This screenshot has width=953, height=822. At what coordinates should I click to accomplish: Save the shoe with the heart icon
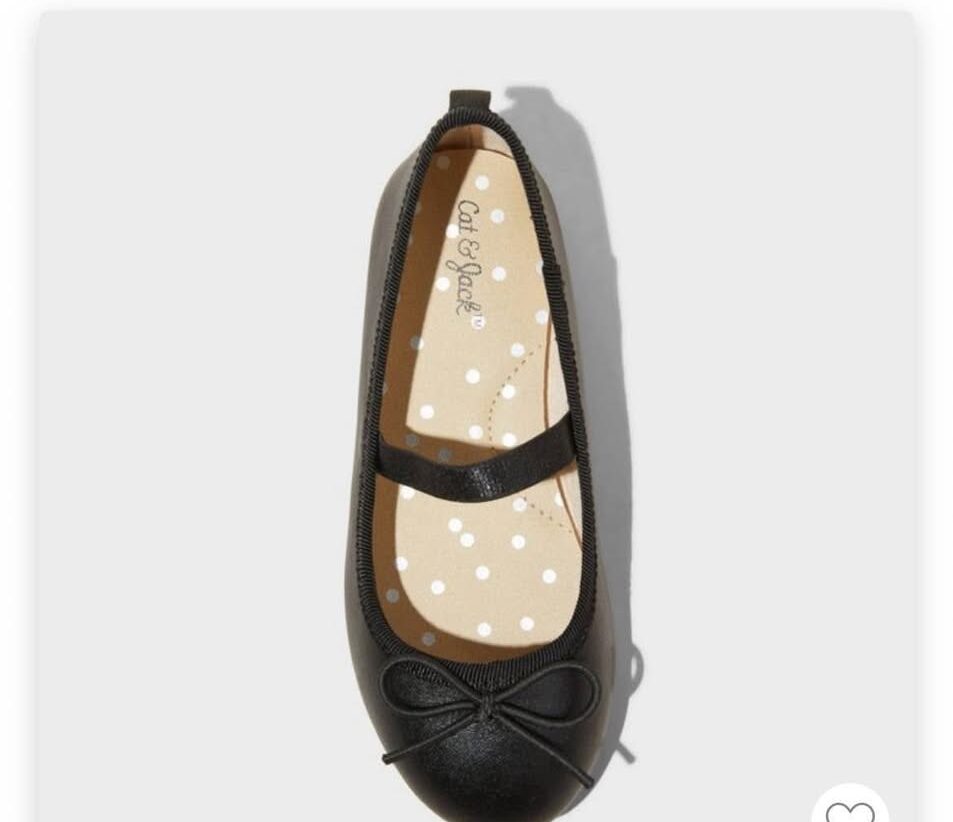(x=849, y=809)
